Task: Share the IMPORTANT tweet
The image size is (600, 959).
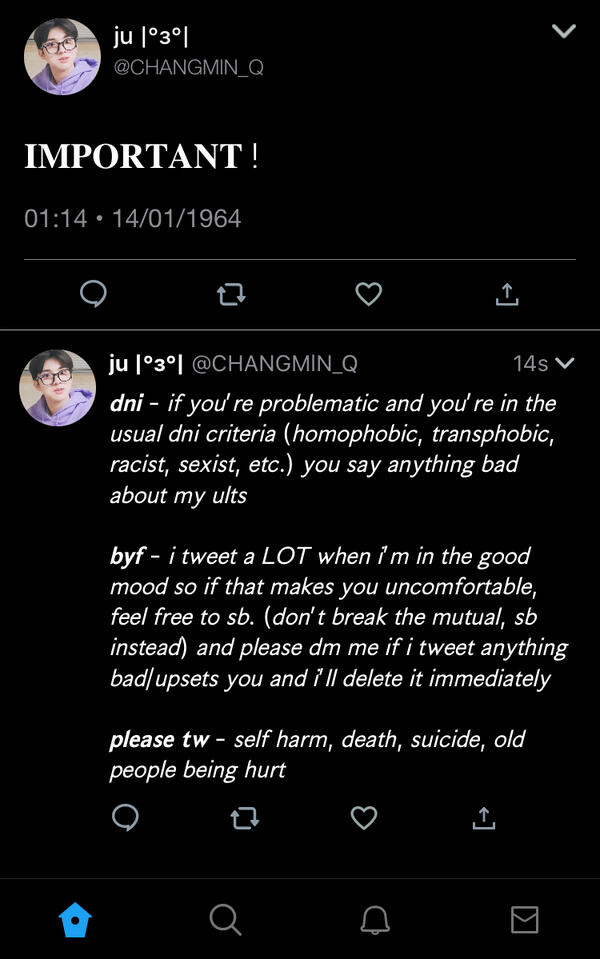Action: tap(507, 293)
